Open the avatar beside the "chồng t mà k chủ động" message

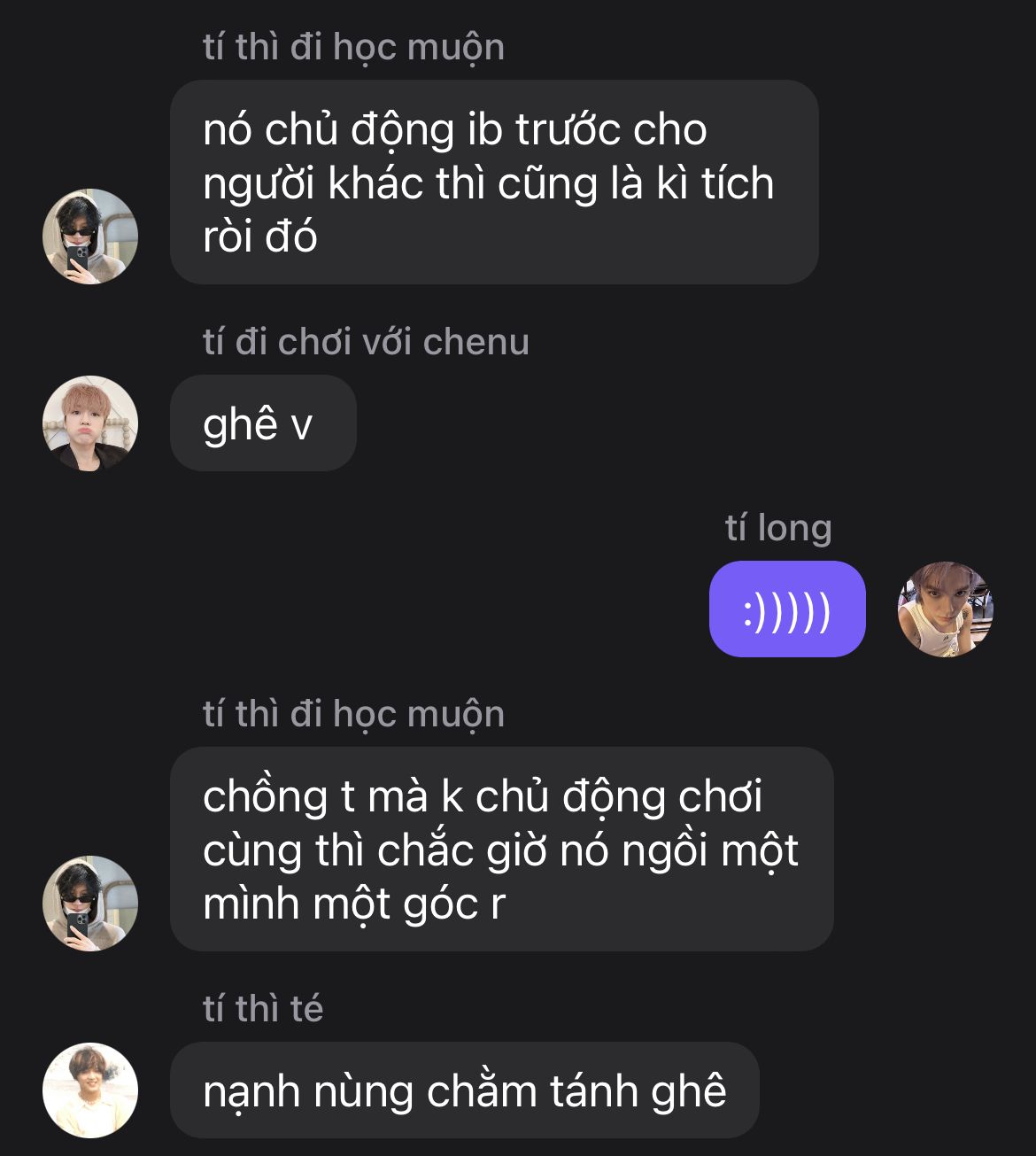pos(90,904)
